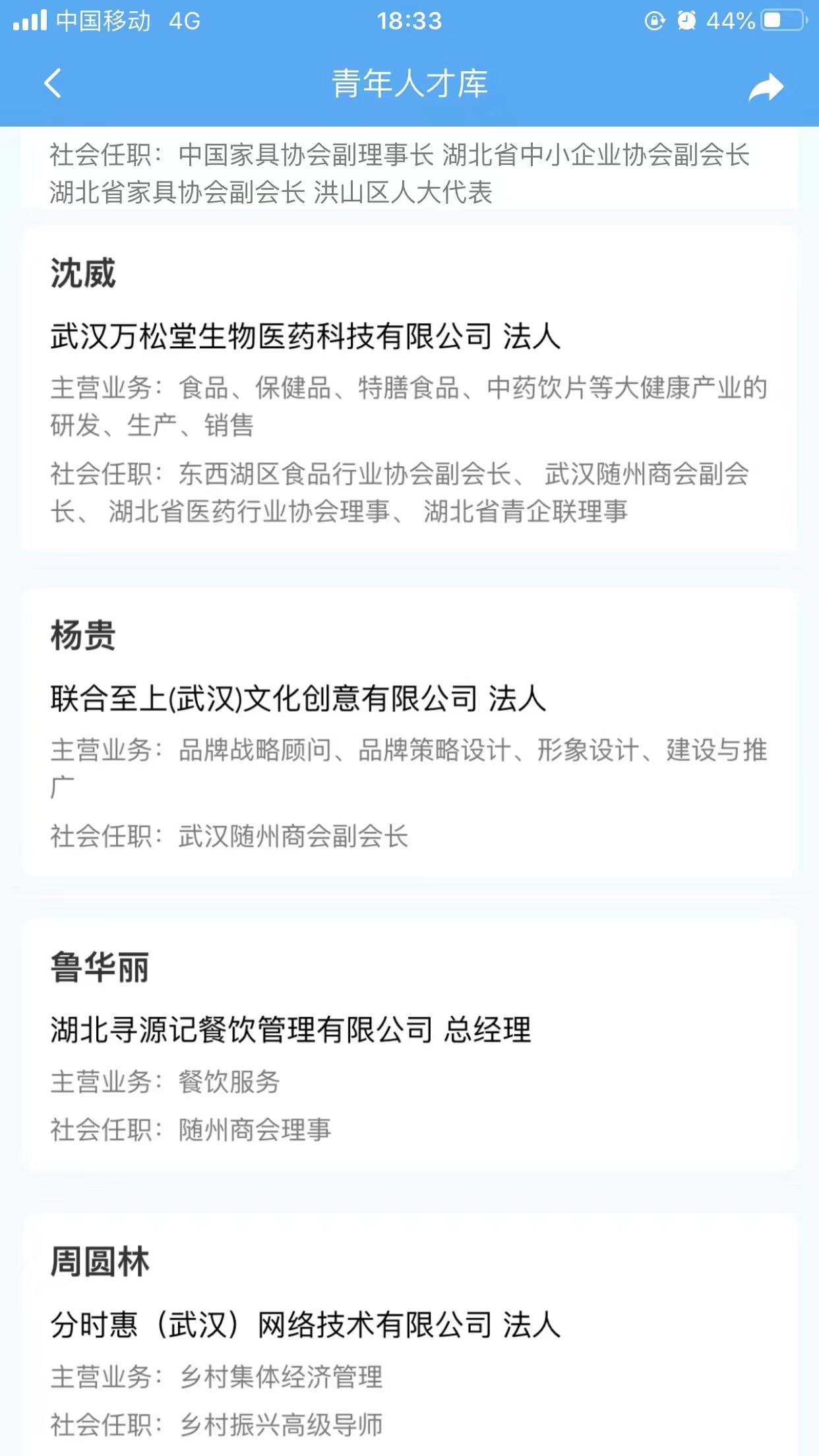Select the 周圆林 talent card
This screenshot has height=1456, width=819.
coord(409,1339)
